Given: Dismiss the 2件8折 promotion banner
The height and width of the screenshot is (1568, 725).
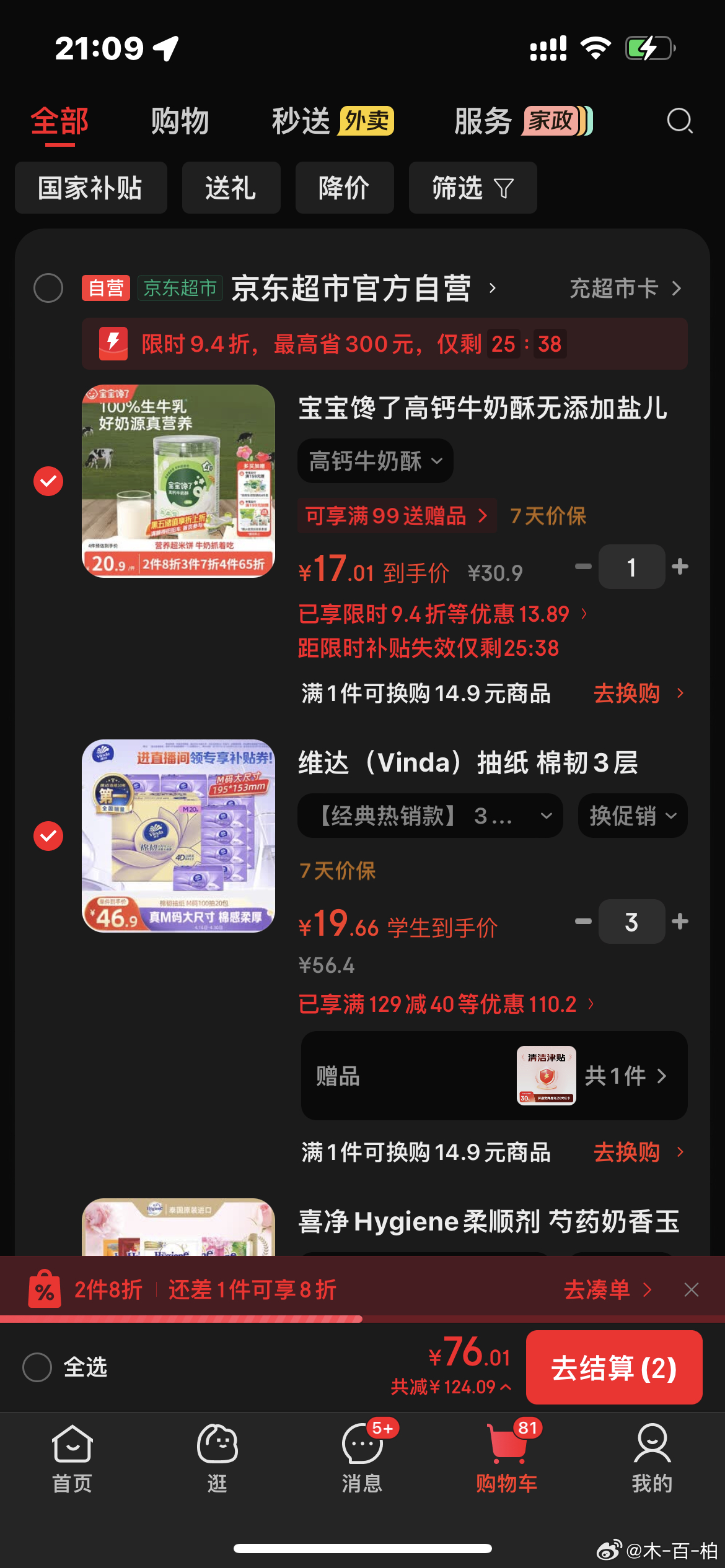Looking at the screenshot, I should (x=692, y=1290).
